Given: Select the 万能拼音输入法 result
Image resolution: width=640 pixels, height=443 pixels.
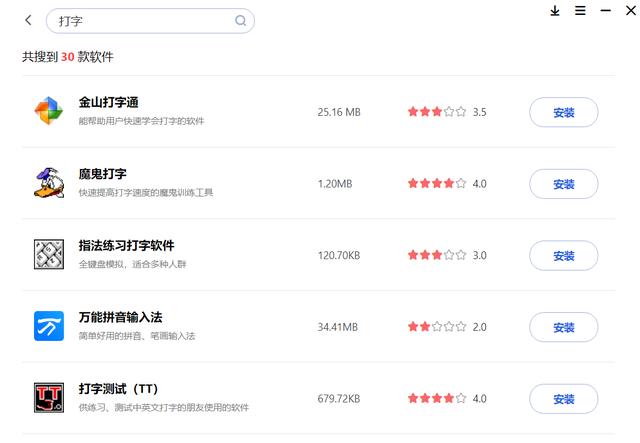Looking at the screenshot, I should point(120,317).
